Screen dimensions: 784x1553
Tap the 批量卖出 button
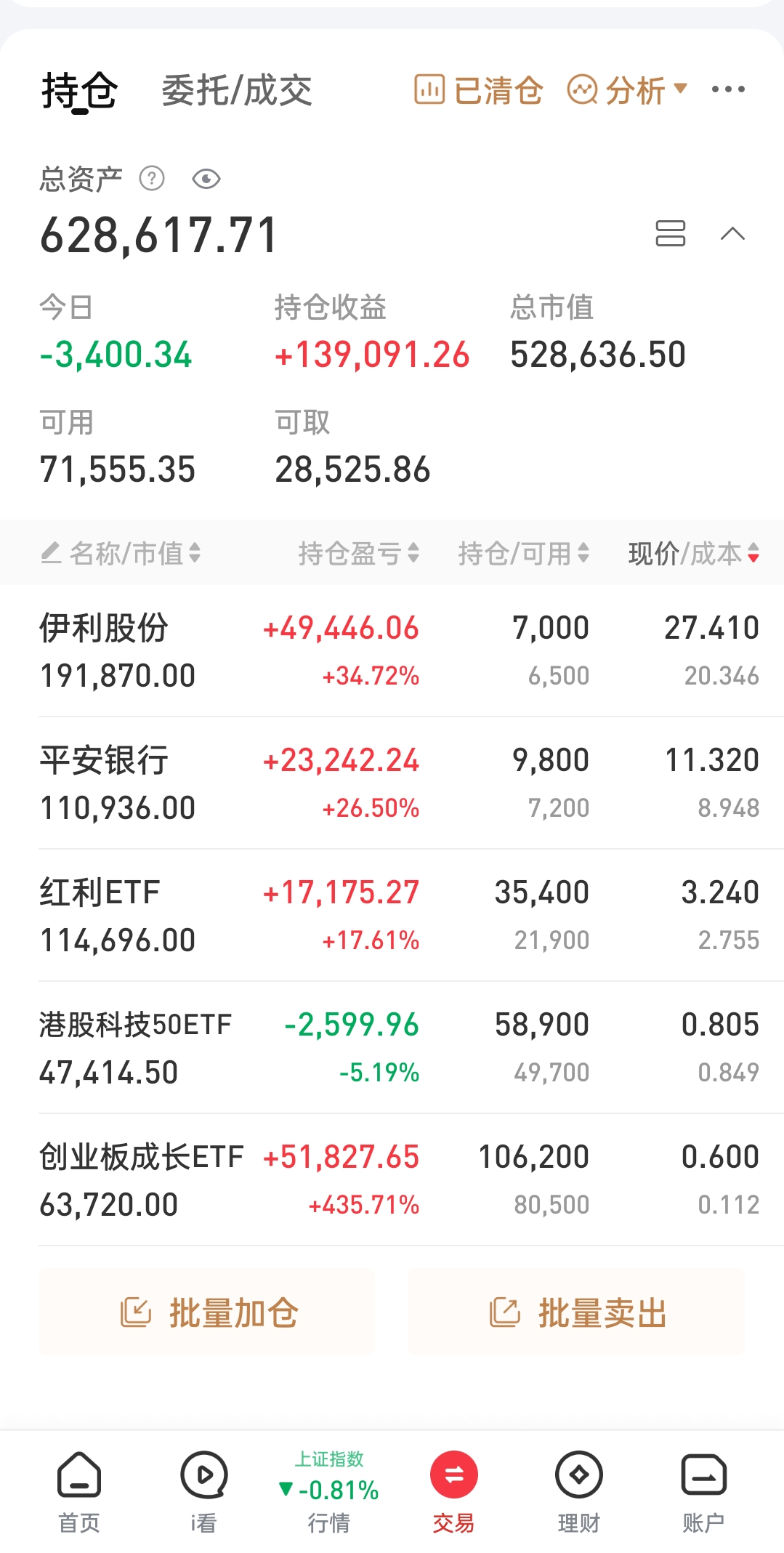pos(576,1312)
